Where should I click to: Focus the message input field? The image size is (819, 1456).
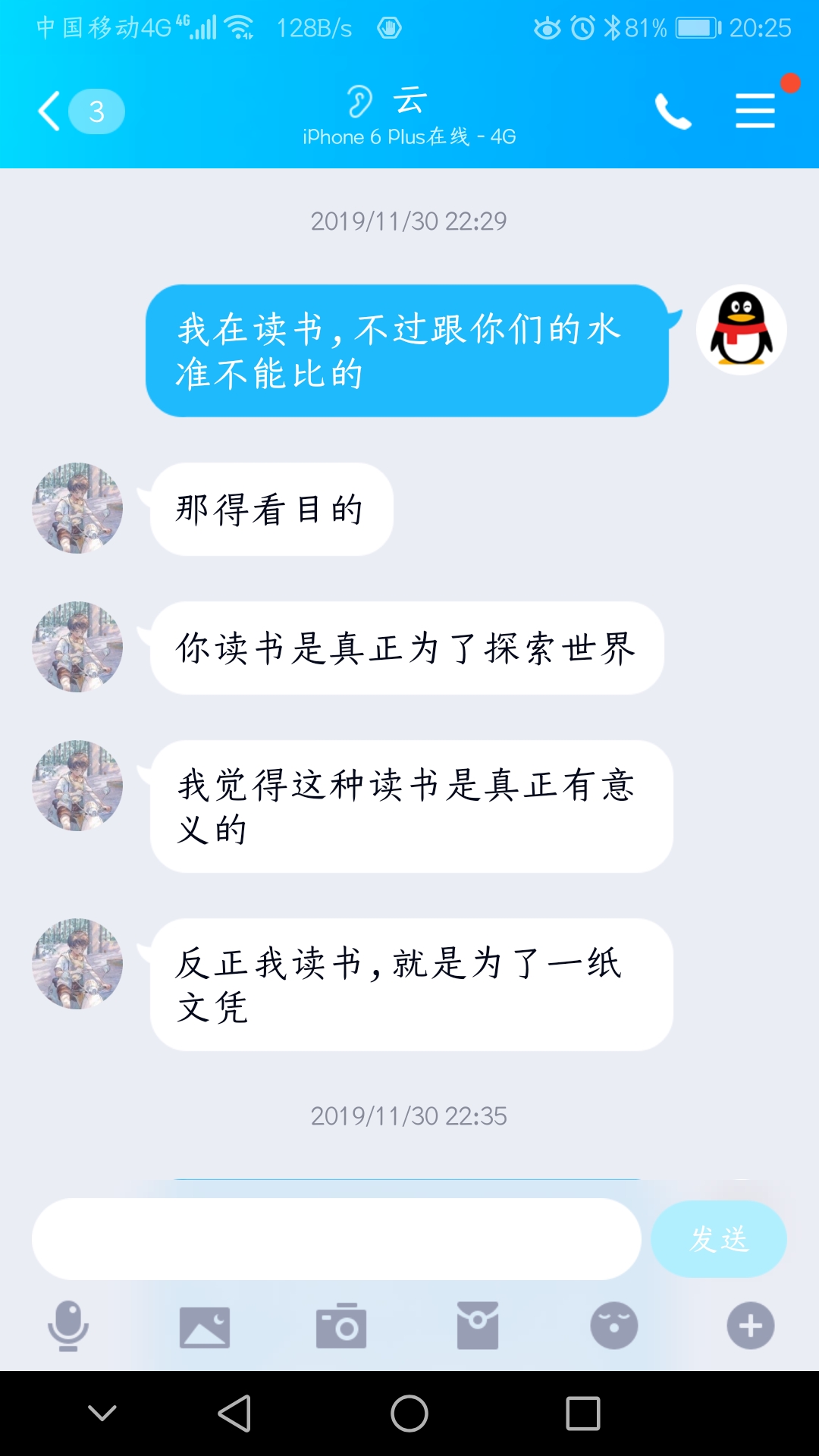pyautogui.click(x=336, y=1239)
